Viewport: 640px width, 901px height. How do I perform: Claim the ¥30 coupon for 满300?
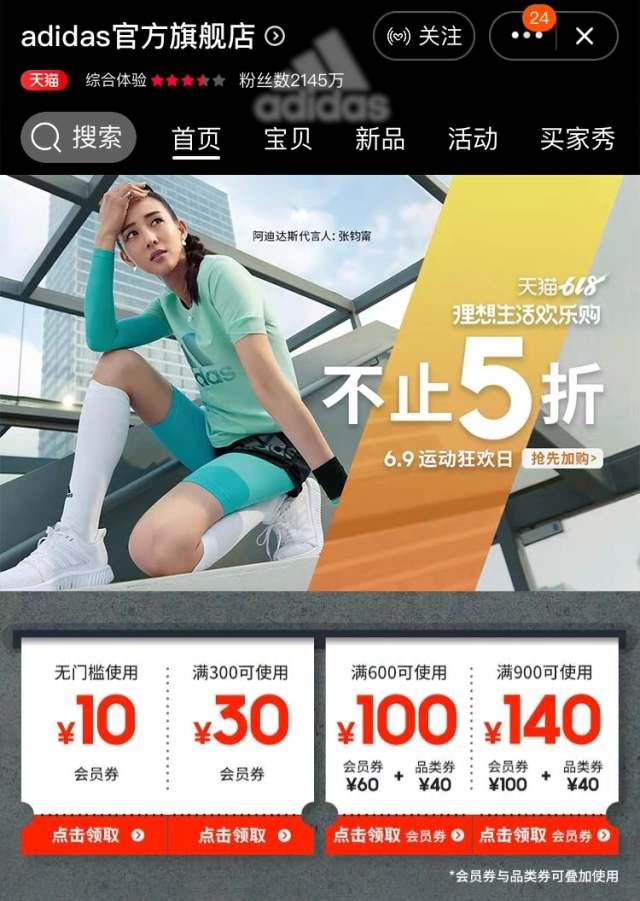point(242,835)
